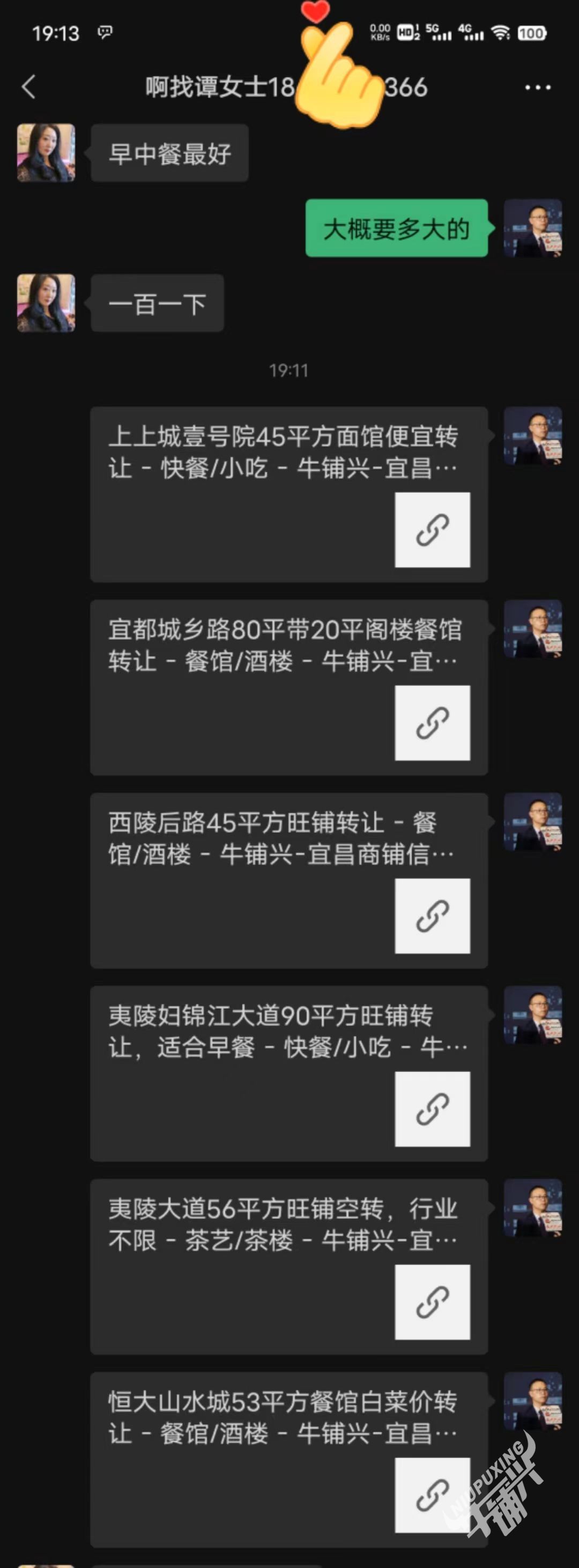Open the 上上城壹号院45平方面馆 link card
Image resolution: width=579 pixels, height=1568 pixels.
click(288, 494)
